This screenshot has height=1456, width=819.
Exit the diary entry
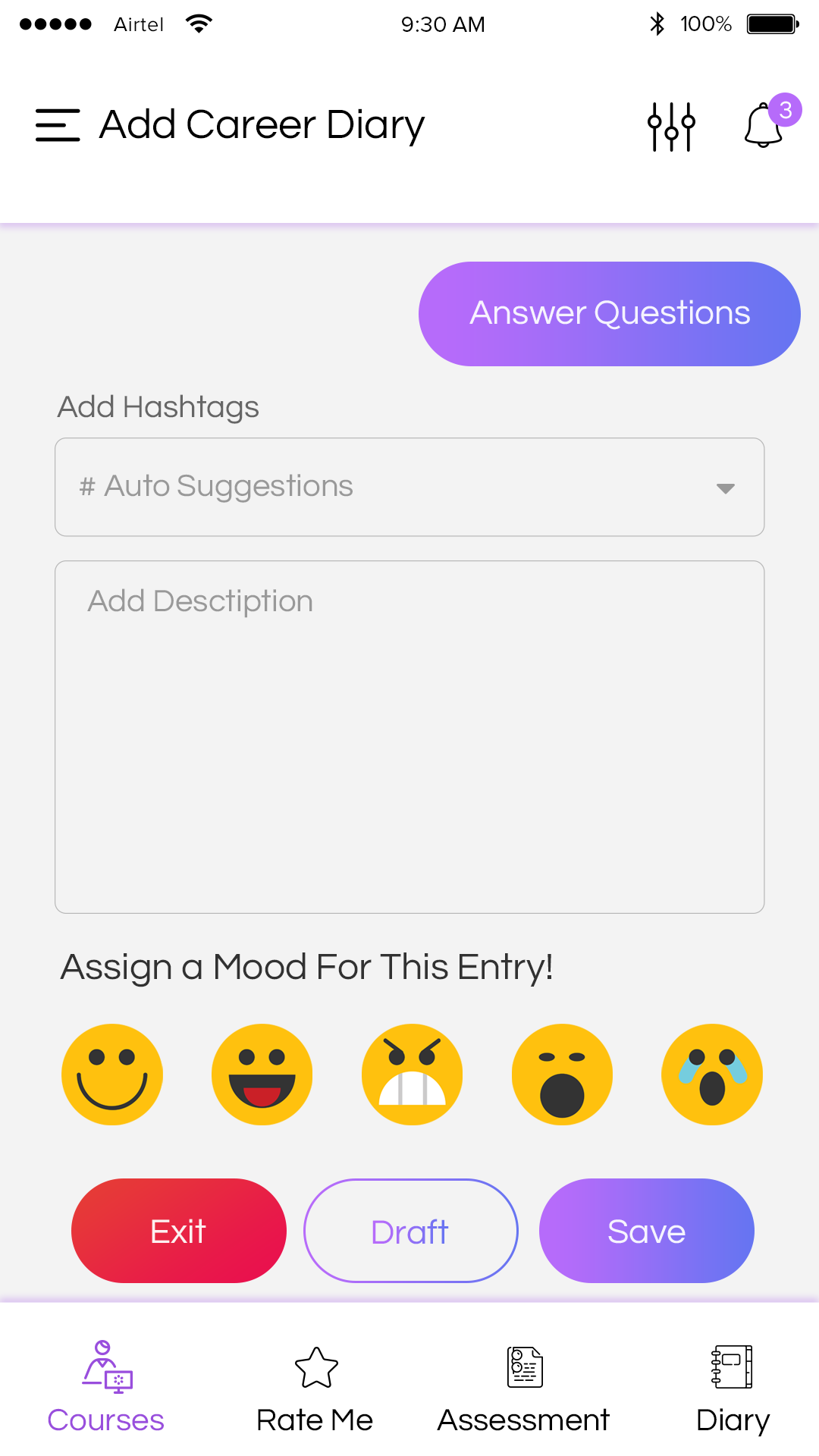[179, 1231]
